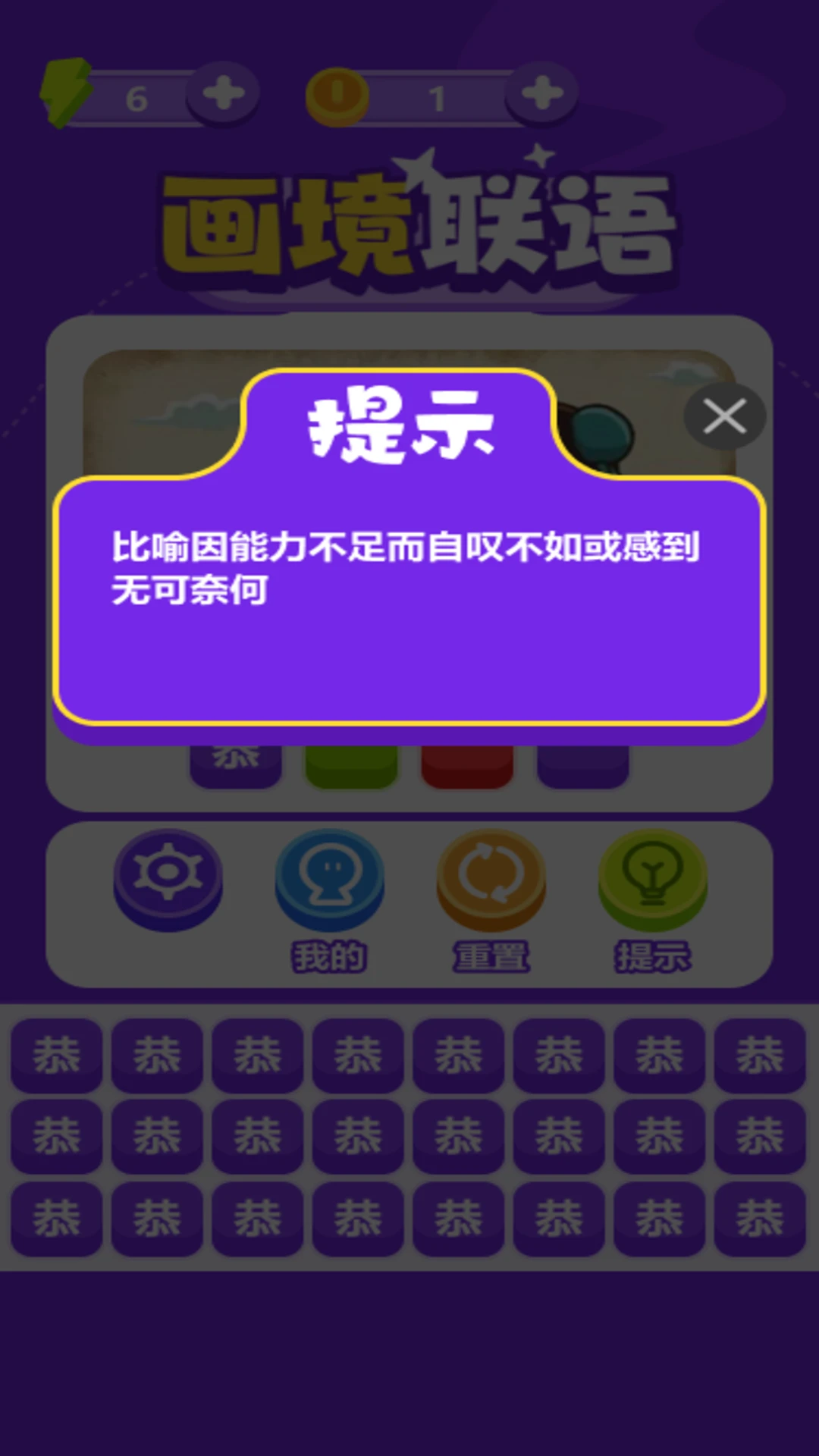Add more coins with the plus button
This screenshot has height=1456, width=819.
click(542, 94)
